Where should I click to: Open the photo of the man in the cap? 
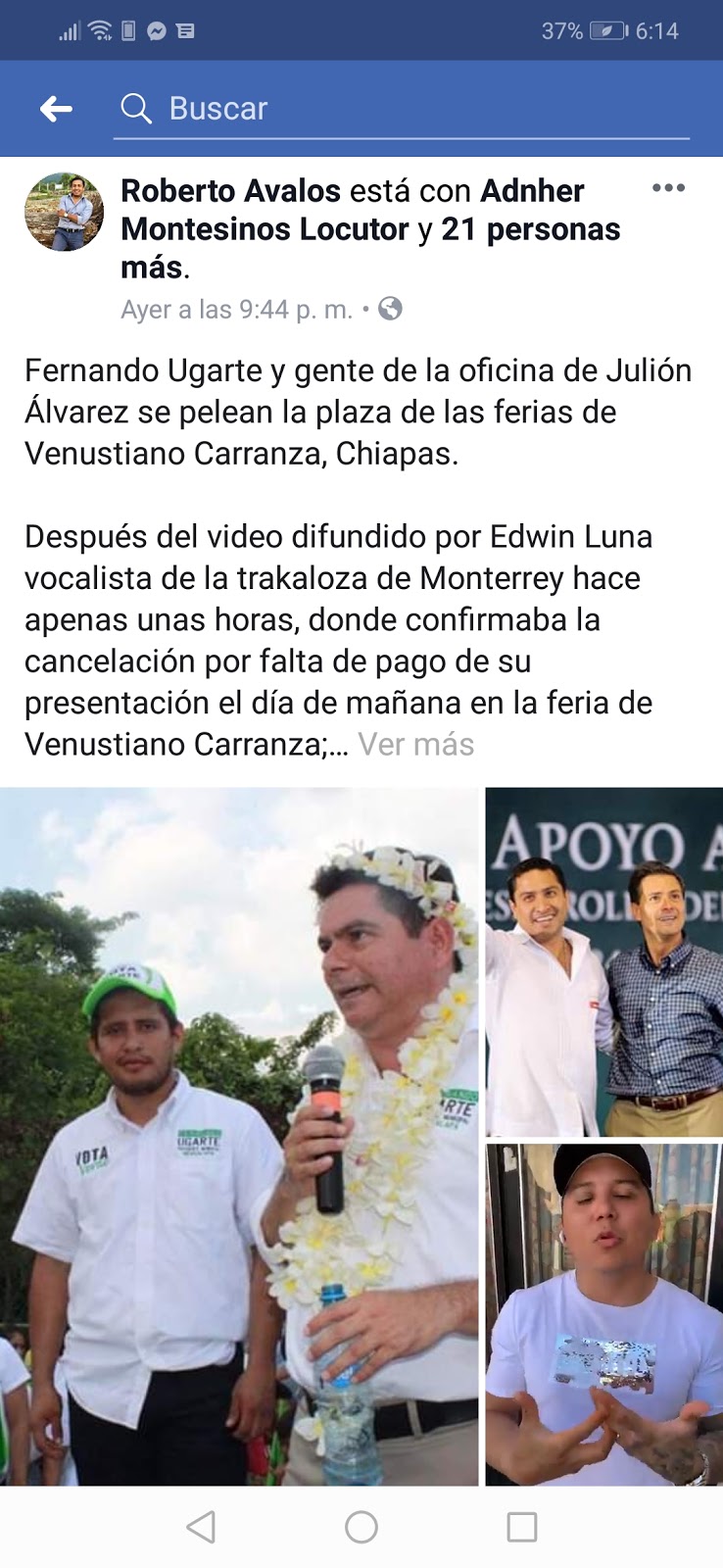point(604,1315)
